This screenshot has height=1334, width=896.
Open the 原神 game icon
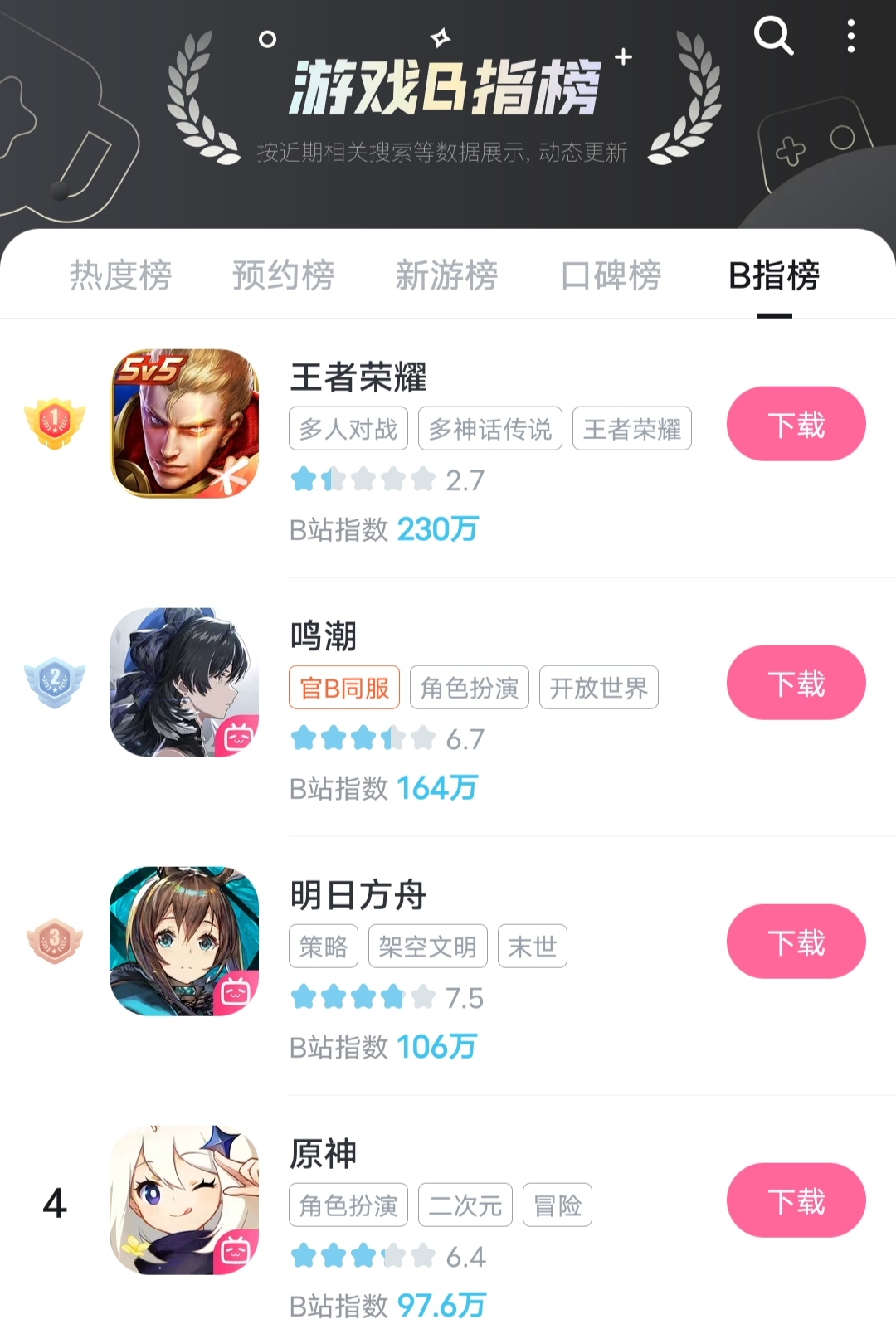[184, 1200]
